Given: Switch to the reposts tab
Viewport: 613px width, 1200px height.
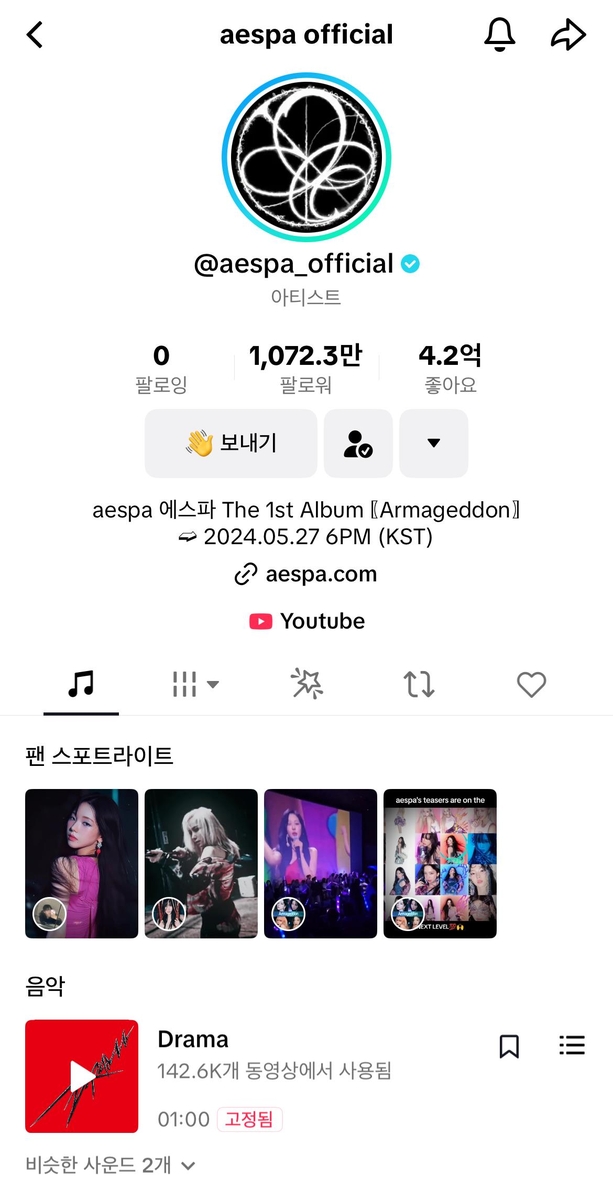Looking at the screenshot, I should click(x=419, y=684).
